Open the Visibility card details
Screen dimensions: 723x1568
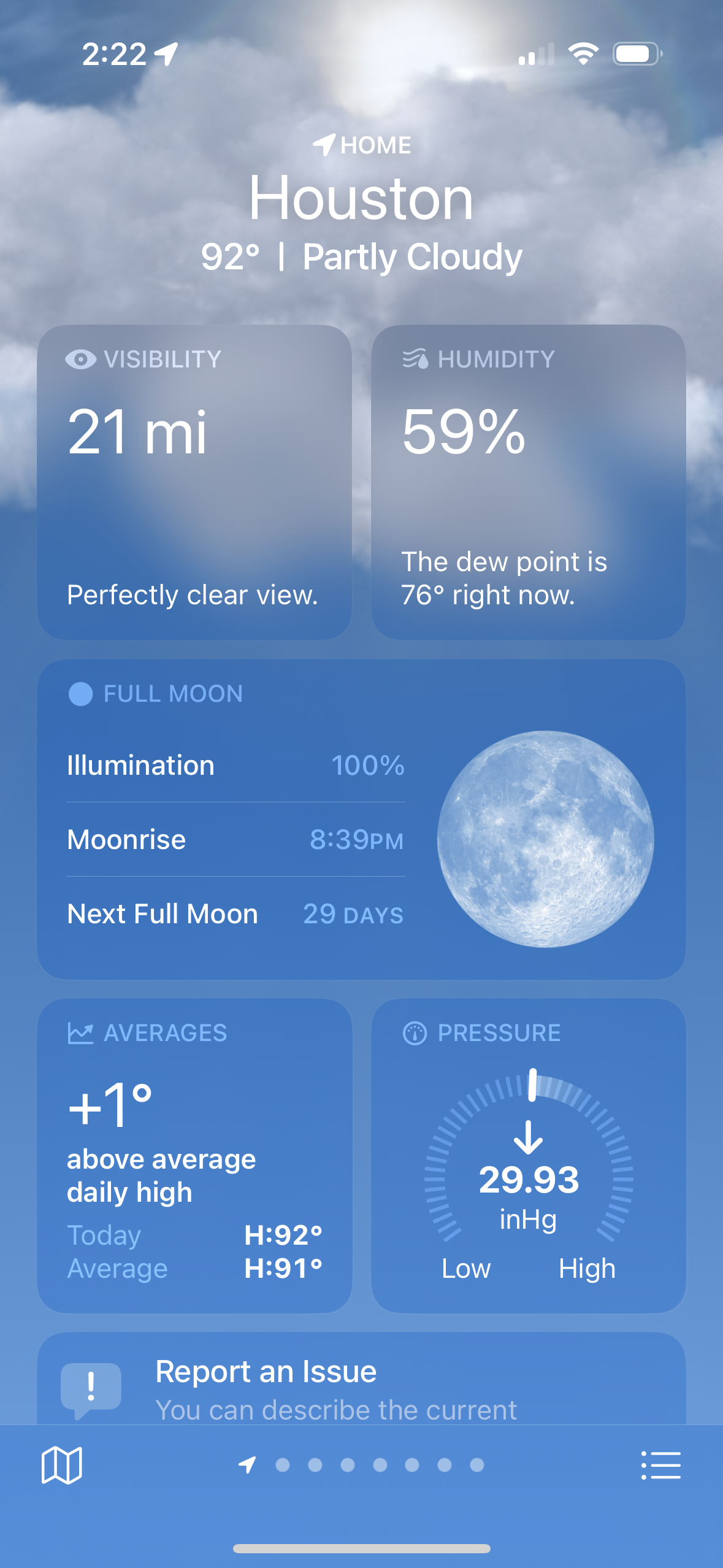[194, 482]
